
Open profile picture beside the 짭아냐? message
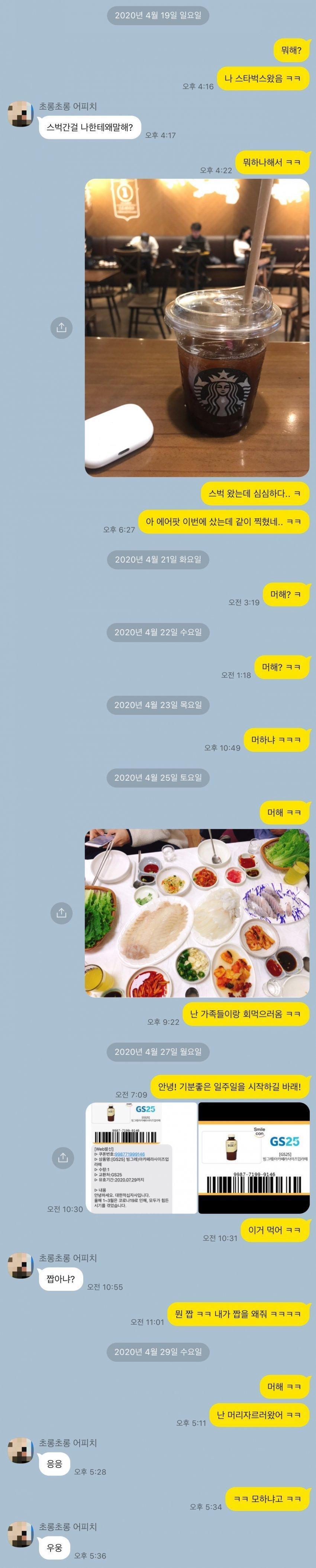pyautogui.click(x=20, y=1266)
